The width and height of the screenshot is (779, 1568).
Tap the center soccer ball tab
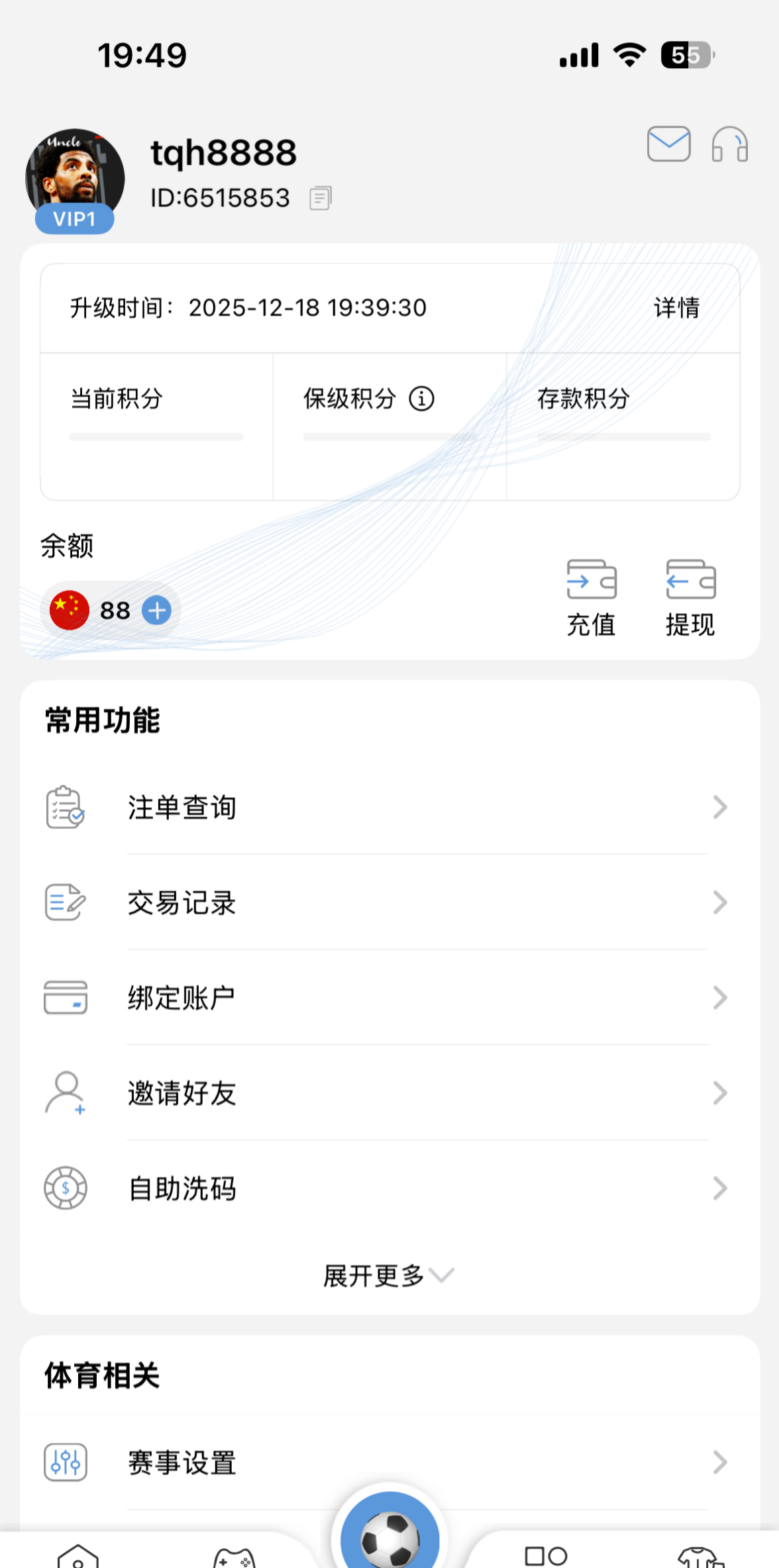pos(389,1536)
